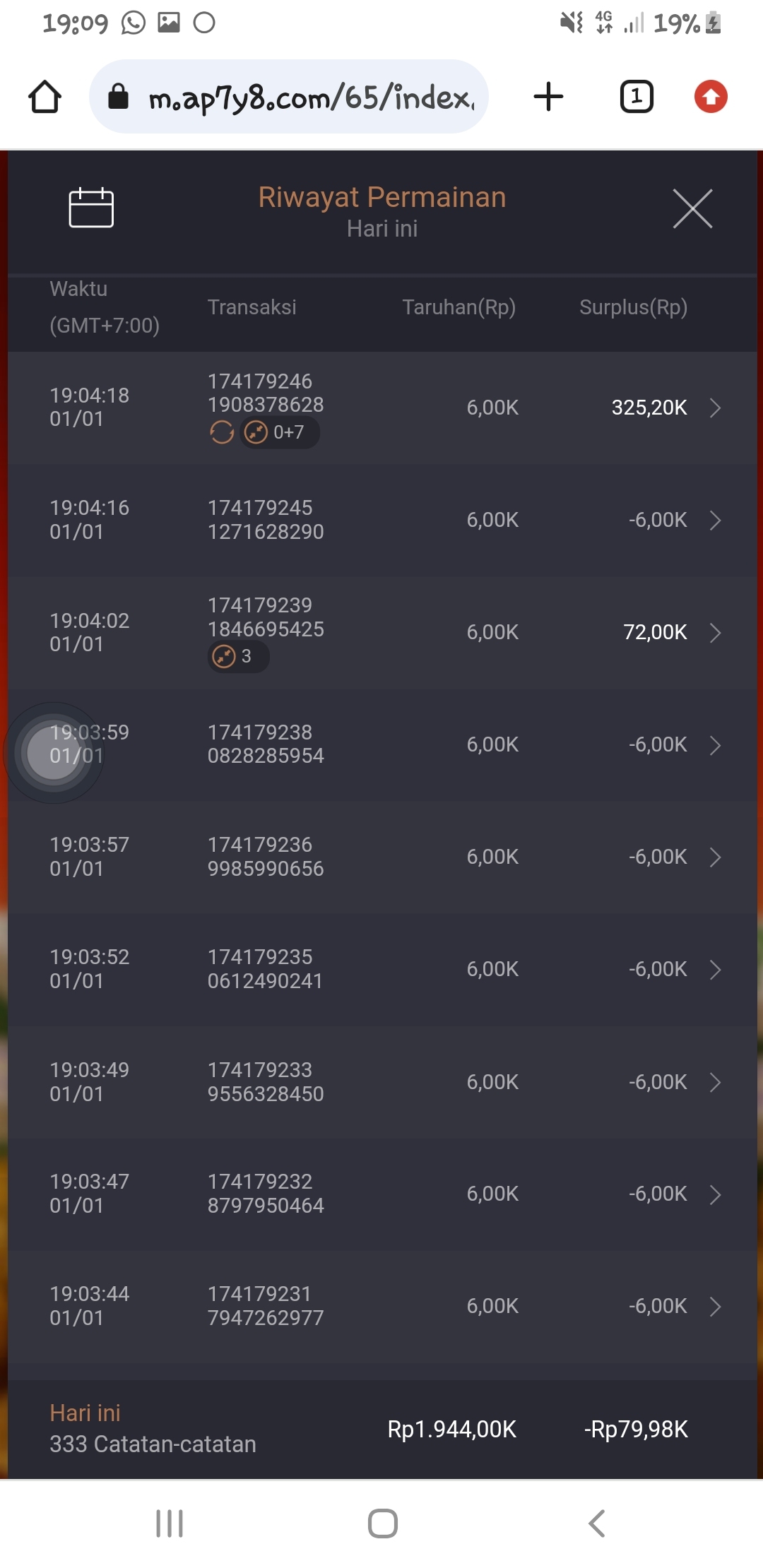This screenshot has width=763, height=1568.
Task: Show details for transaction 174179238
Action: [714, 744]
